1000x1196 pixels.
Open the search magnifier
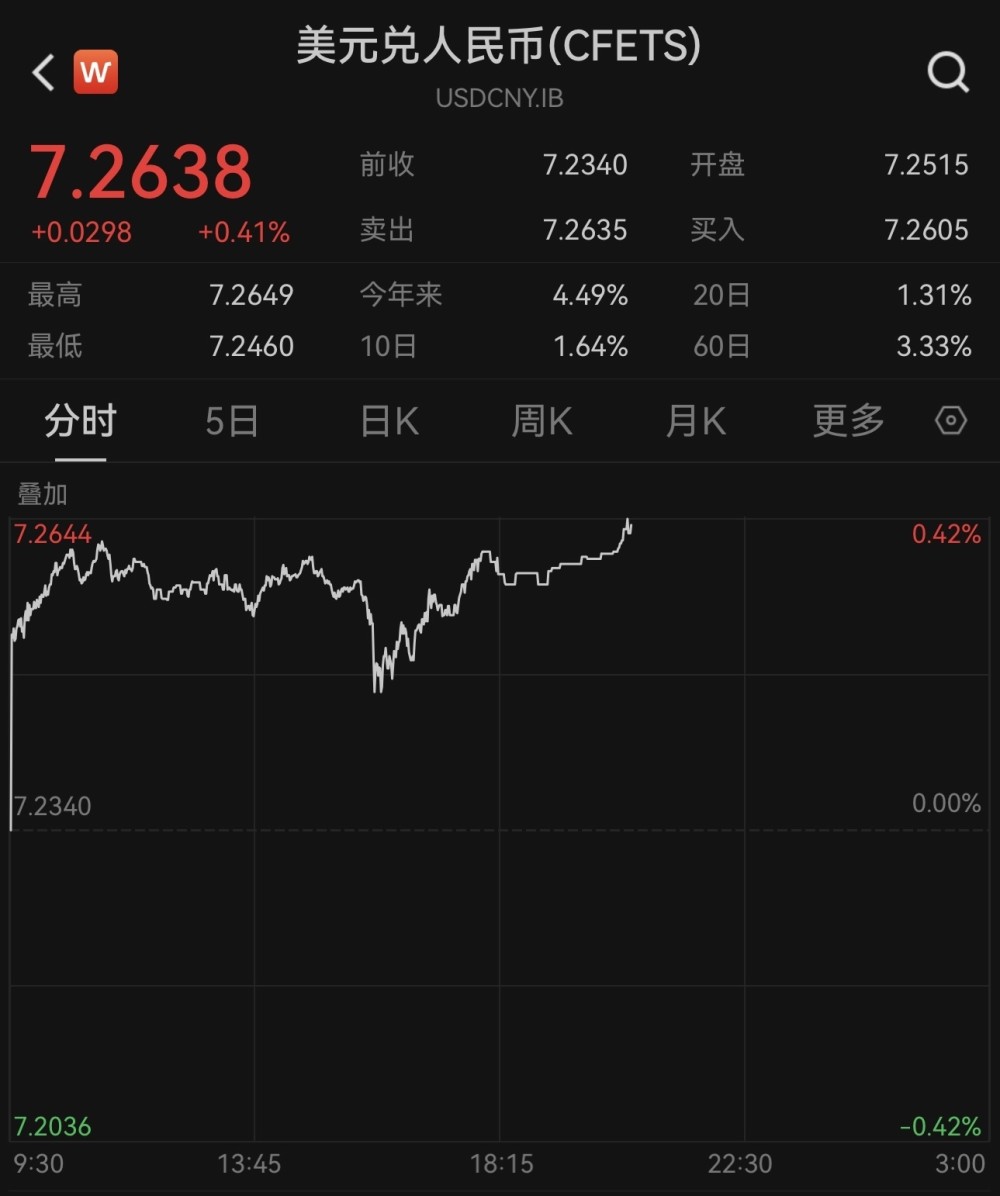click(x=946, y=71)
